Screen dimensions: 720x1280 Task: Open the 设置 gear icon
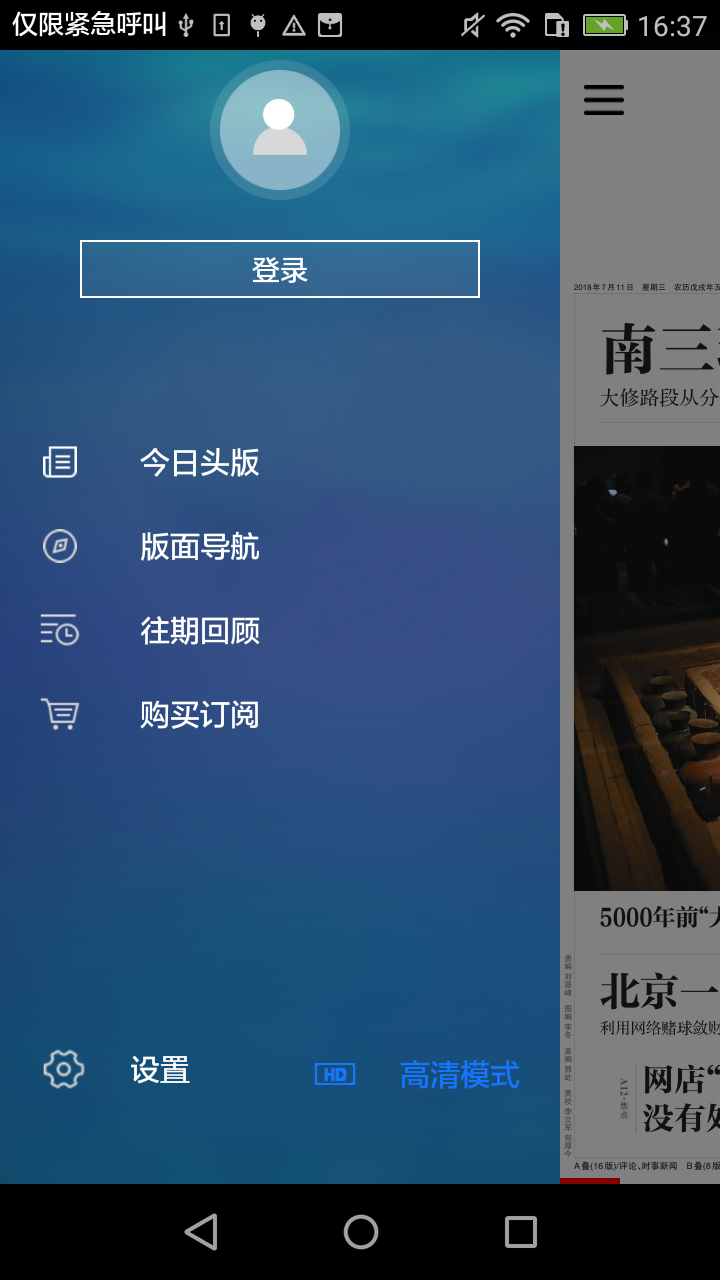[62, 1071]
